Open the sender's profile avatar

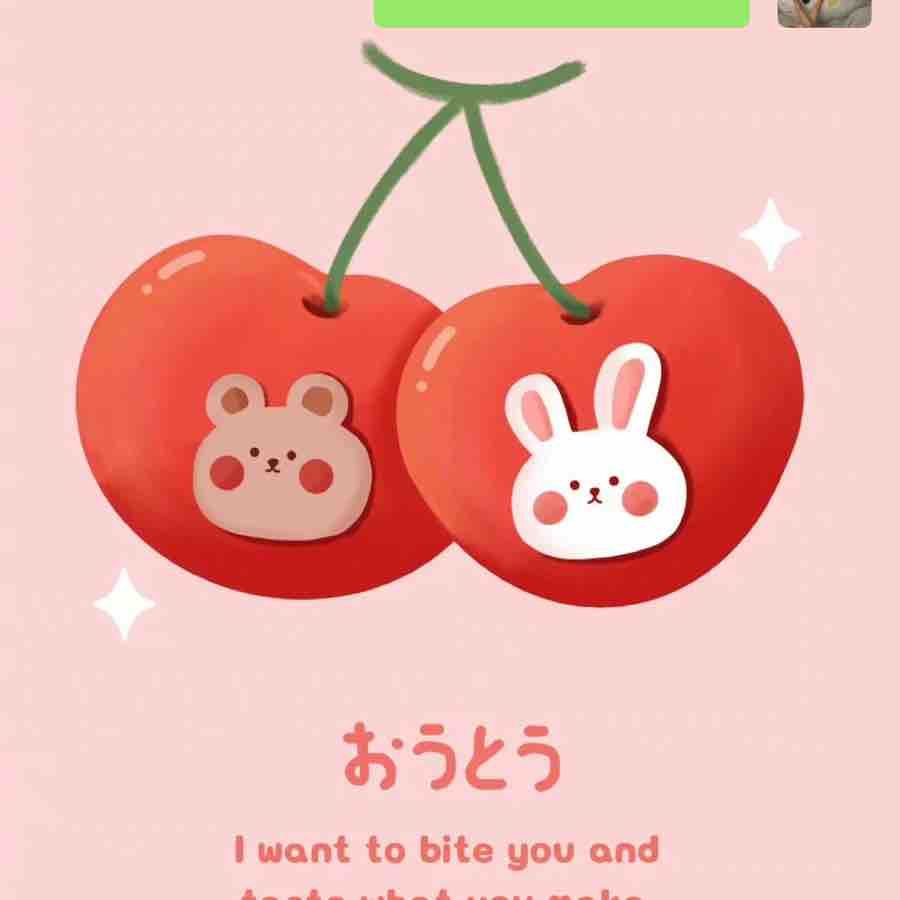(x=823, y=12)
